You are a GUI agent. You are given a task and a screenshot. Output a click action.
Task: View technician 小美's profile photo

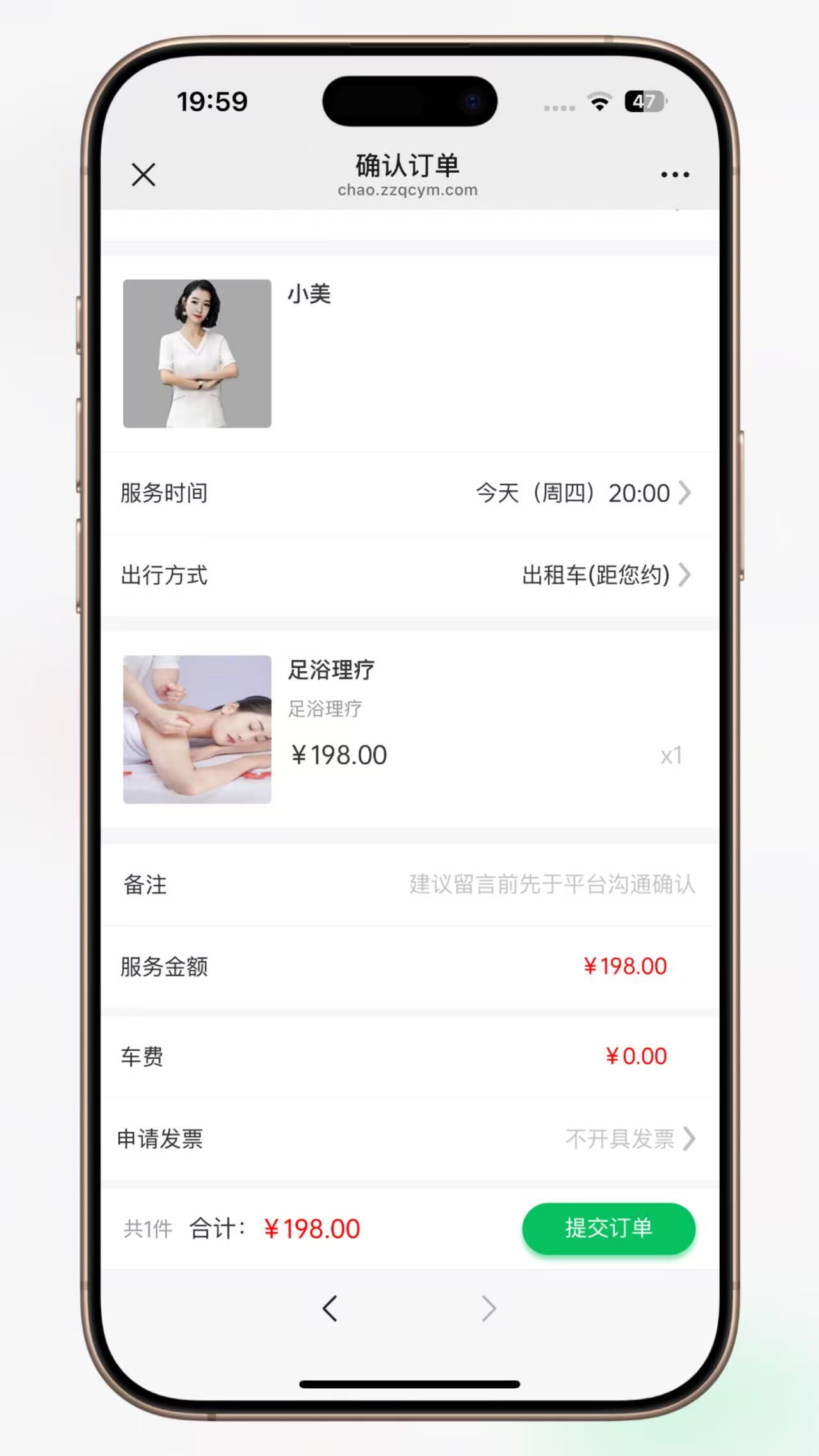click(197, 353)
